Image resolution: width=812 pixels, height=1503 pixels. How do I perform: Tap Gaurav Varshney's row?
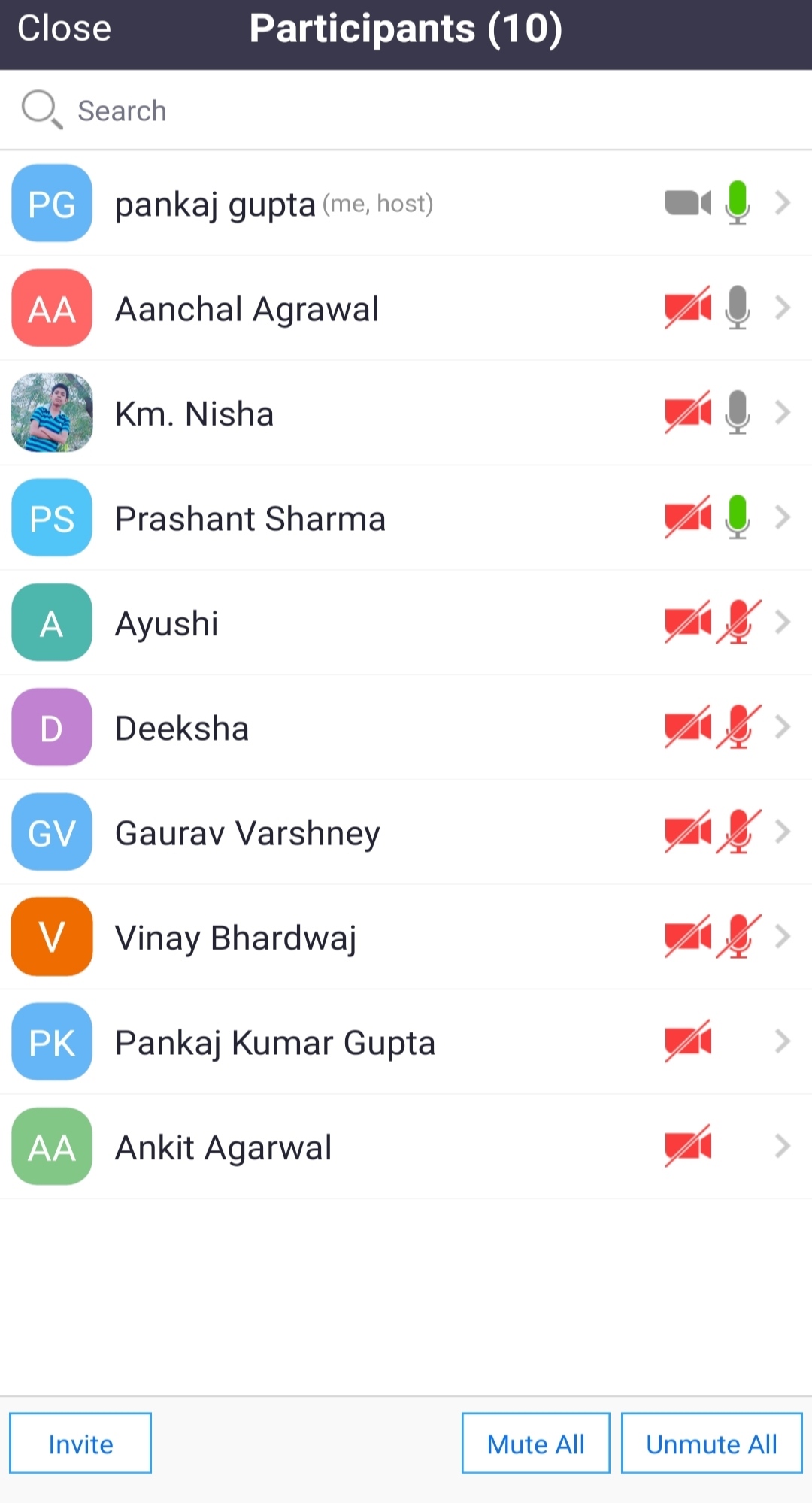[406, 832]
